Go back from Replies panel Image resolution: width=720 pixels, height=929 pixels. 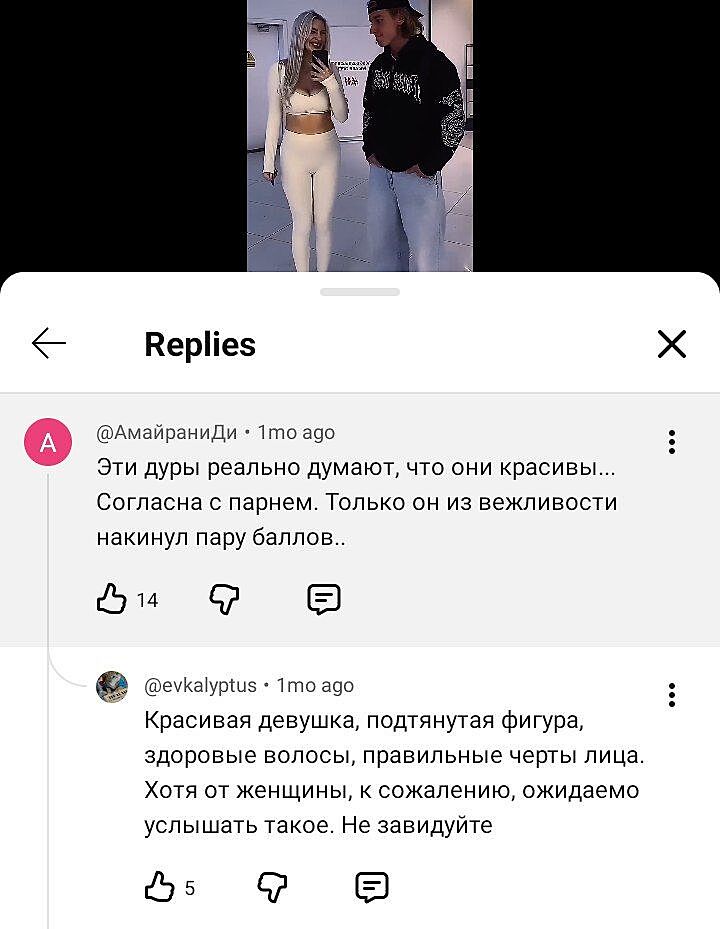tap(48, 344)
